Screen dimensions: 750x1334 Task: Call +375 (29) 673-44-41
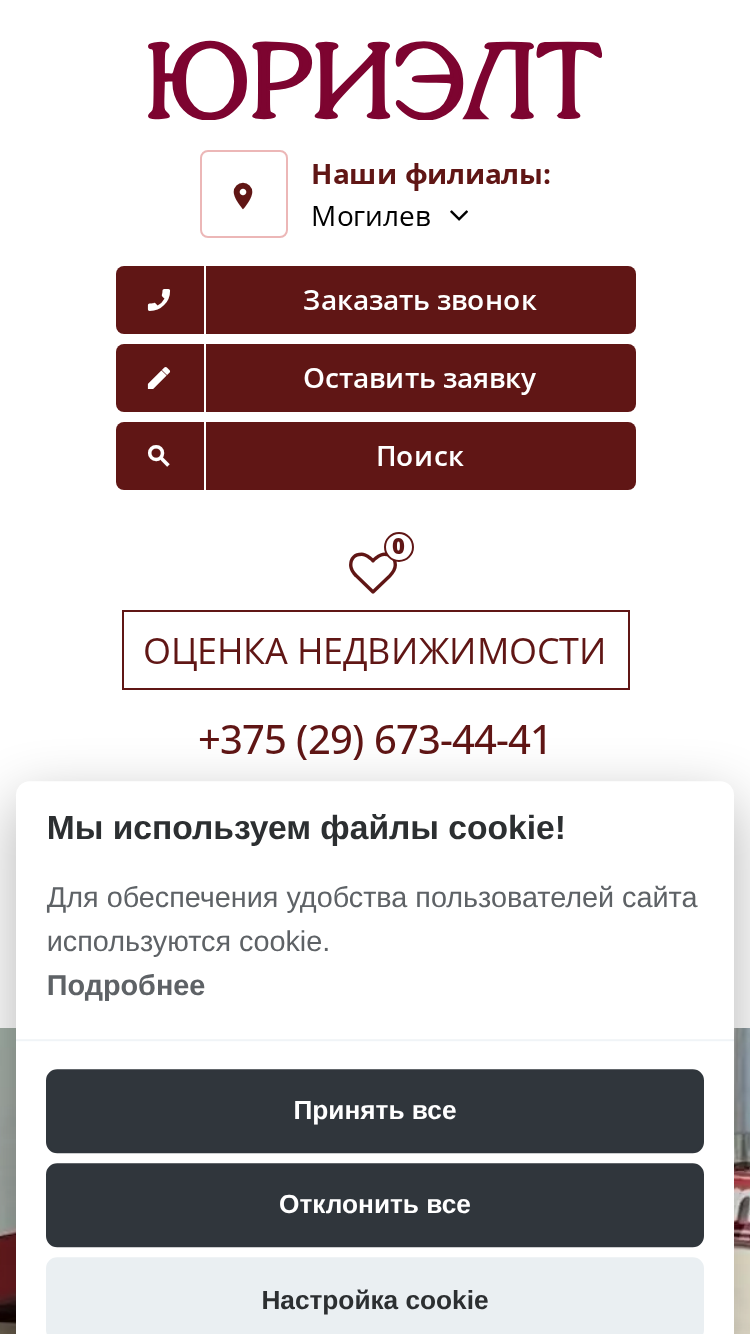[375, 740]
